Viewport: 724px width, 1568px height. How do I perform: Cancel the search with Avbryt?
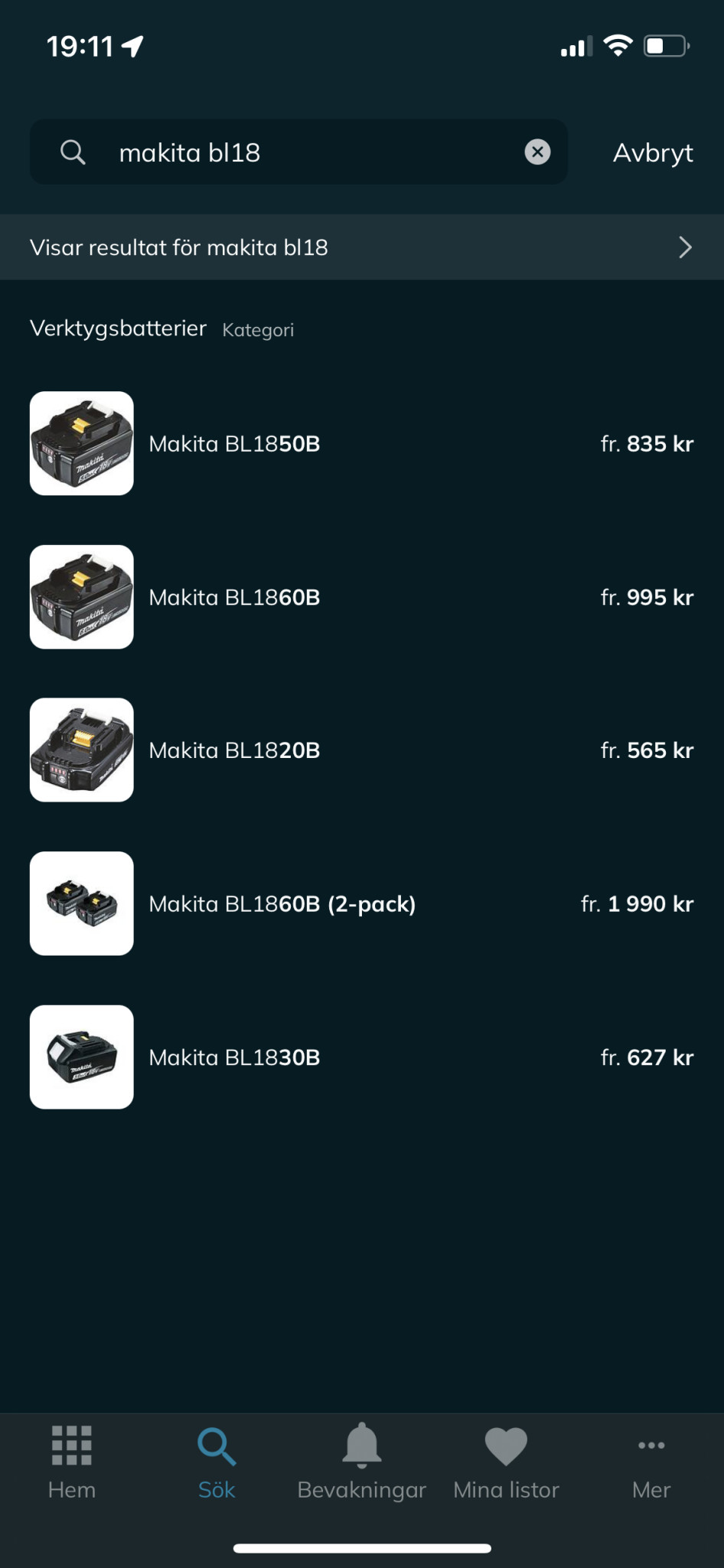(x=653, y=152)
